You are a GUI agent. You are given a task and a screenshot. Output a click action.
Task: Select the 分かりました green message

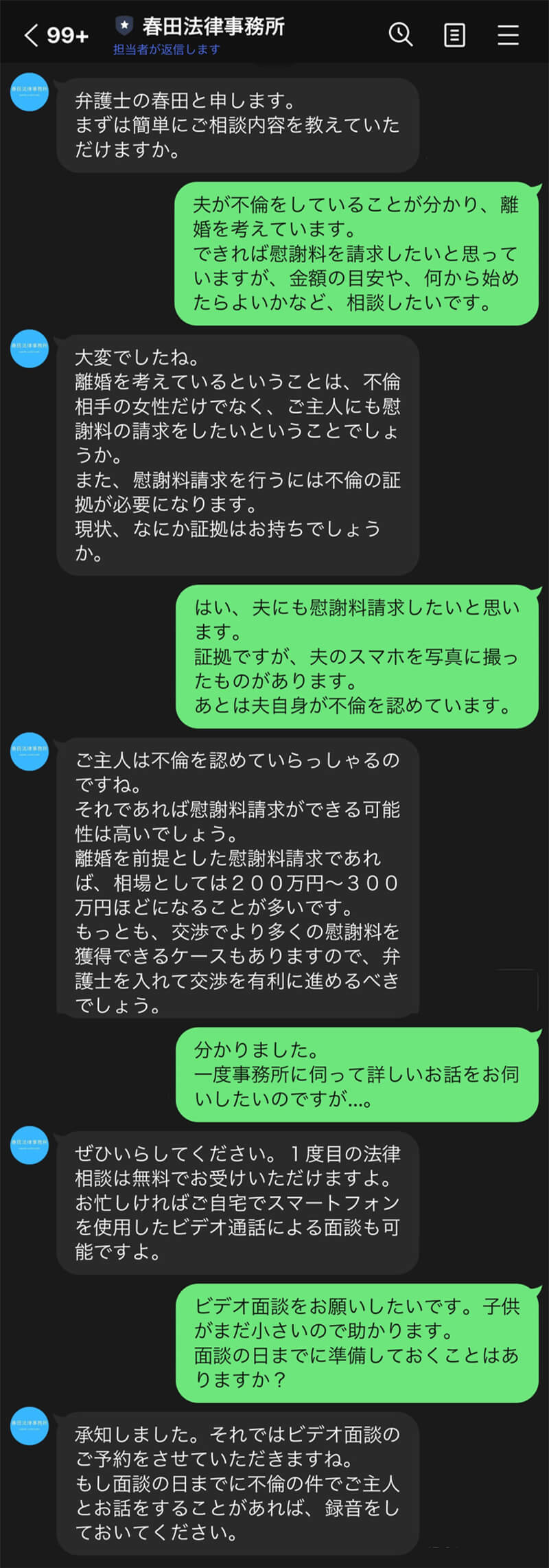pyautogui.click(x=357, y=1075)
